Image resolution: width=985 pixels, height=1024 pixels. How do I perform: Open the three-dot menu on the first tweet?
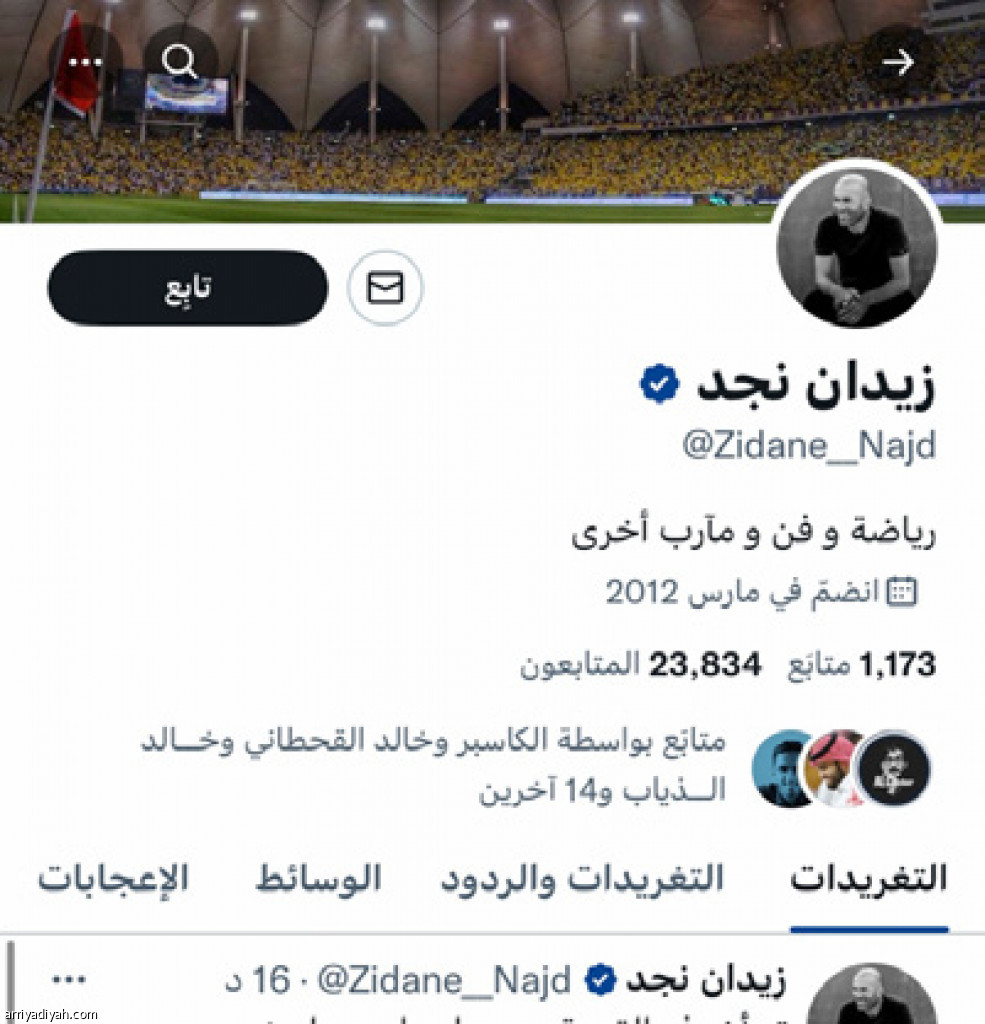click(68, 980)
